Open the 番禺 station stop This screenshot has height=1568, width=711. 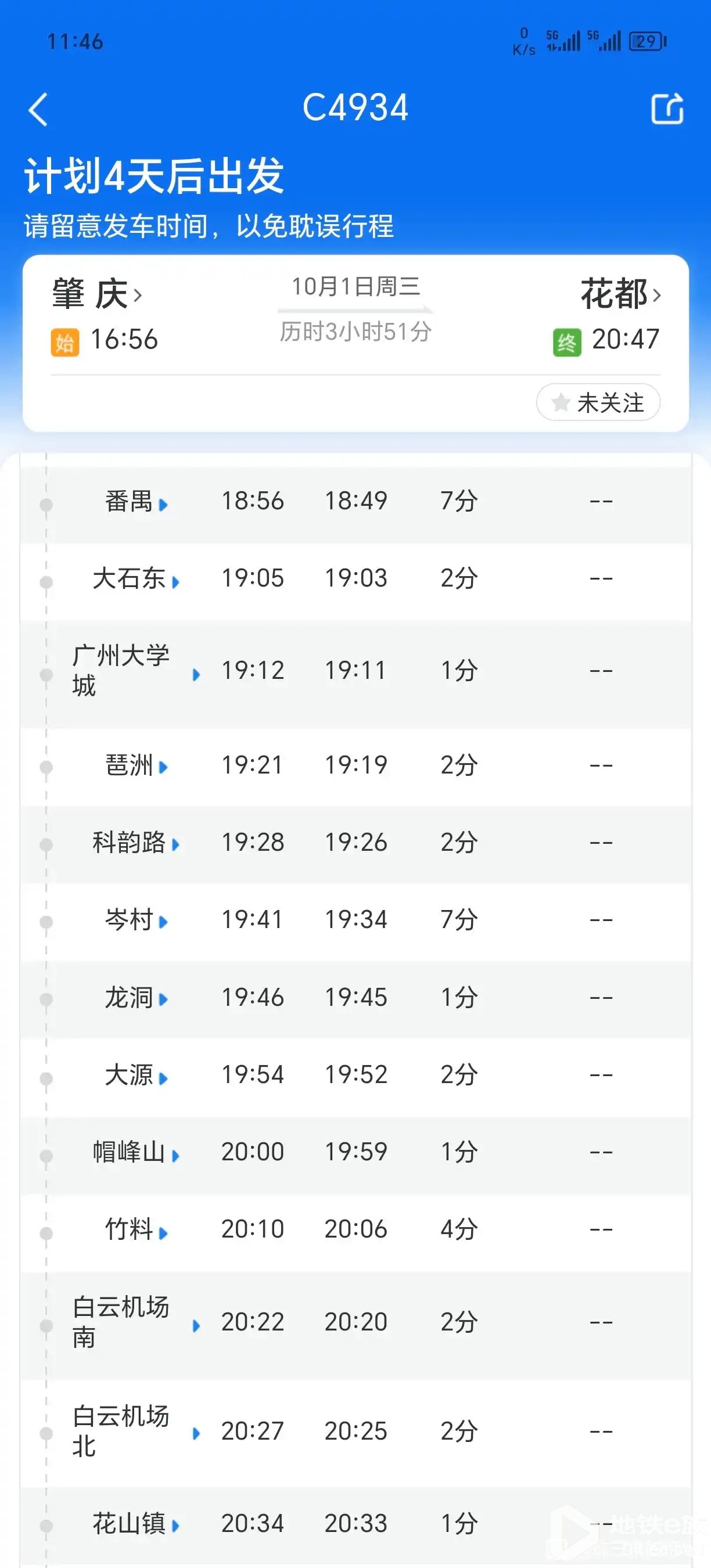pos(136,502)
